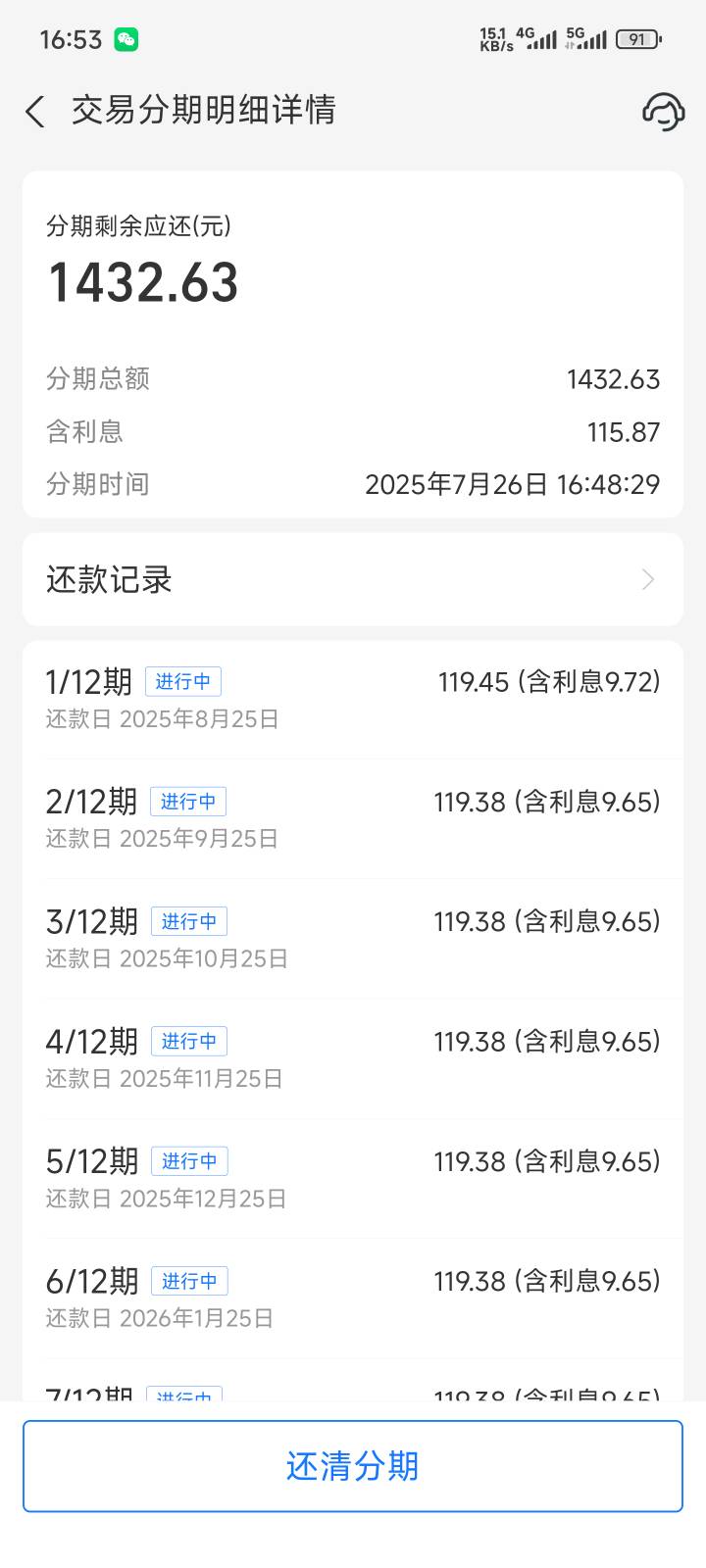Image resolution: width=706 pixels, height=1568 pixels.
Task: Open the 还款记录 row
Action: [353, 579]
